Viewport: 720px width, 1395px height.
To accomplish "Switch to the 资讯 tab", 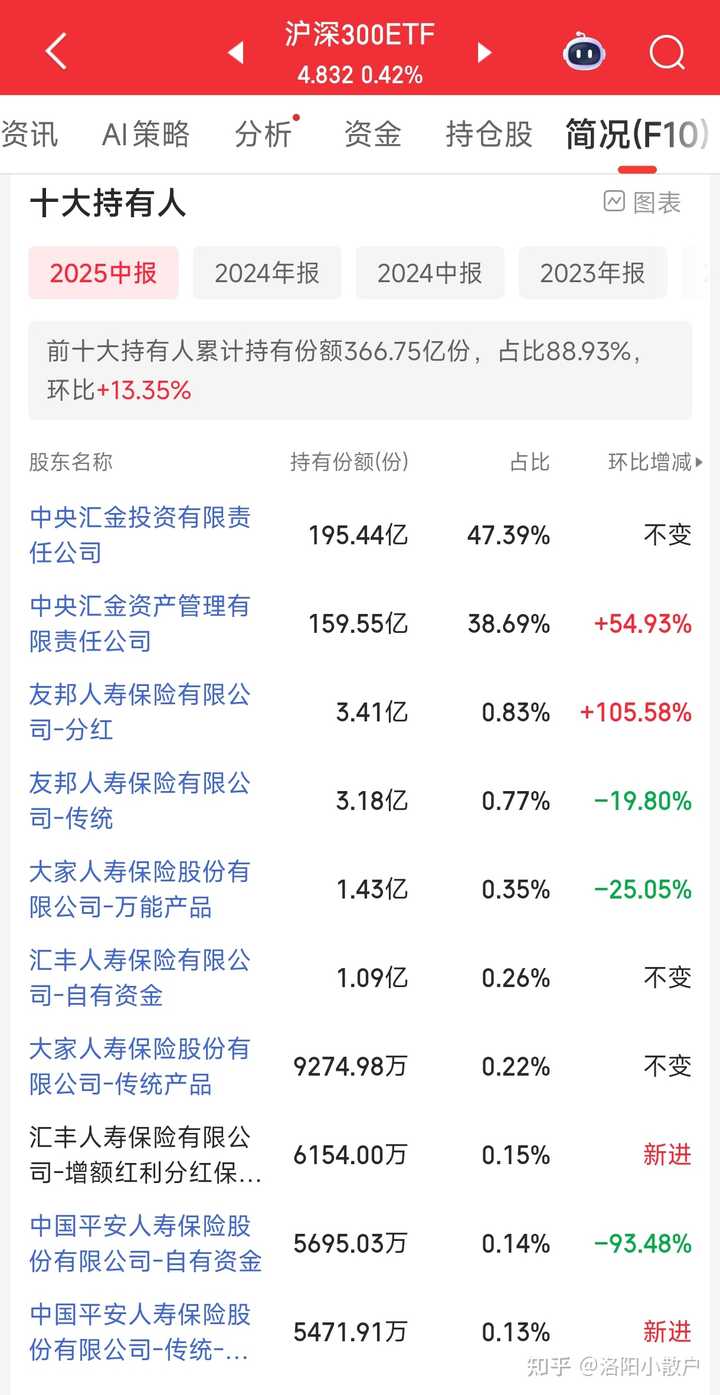I will coord(30,134).
